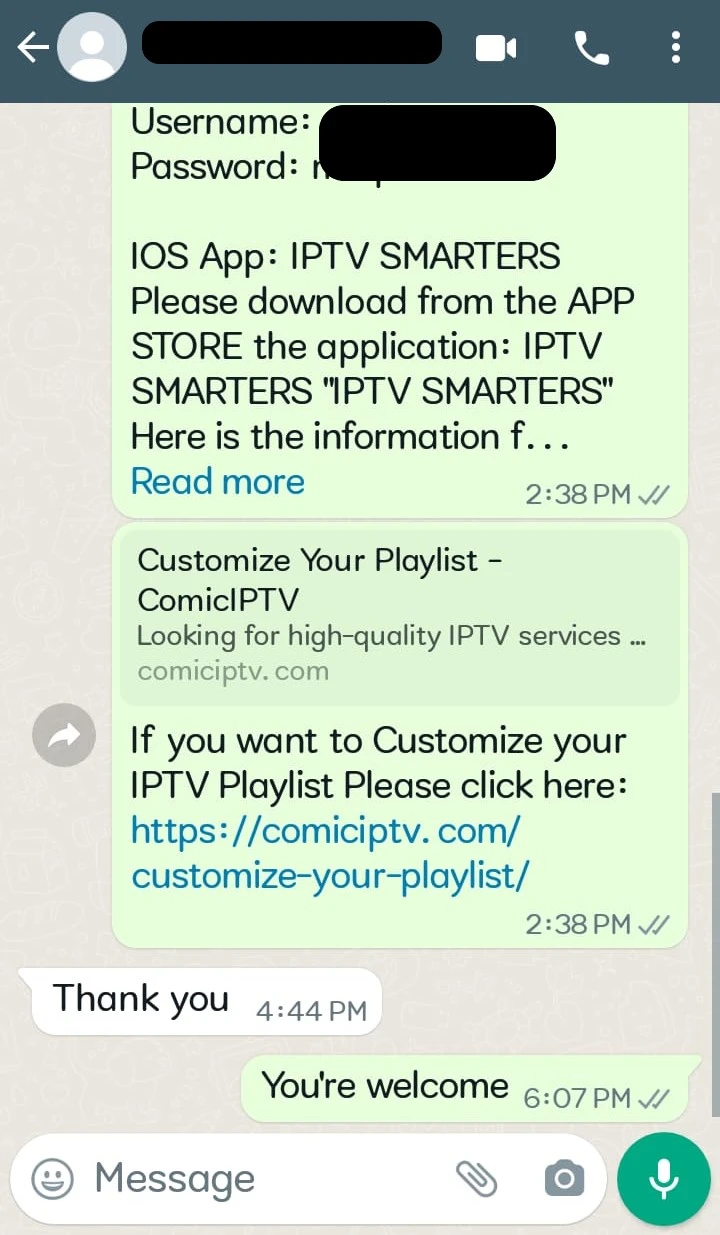Attach a file with the paperclip
This screenshot has height=1235, width=720.
(477, 1179)
